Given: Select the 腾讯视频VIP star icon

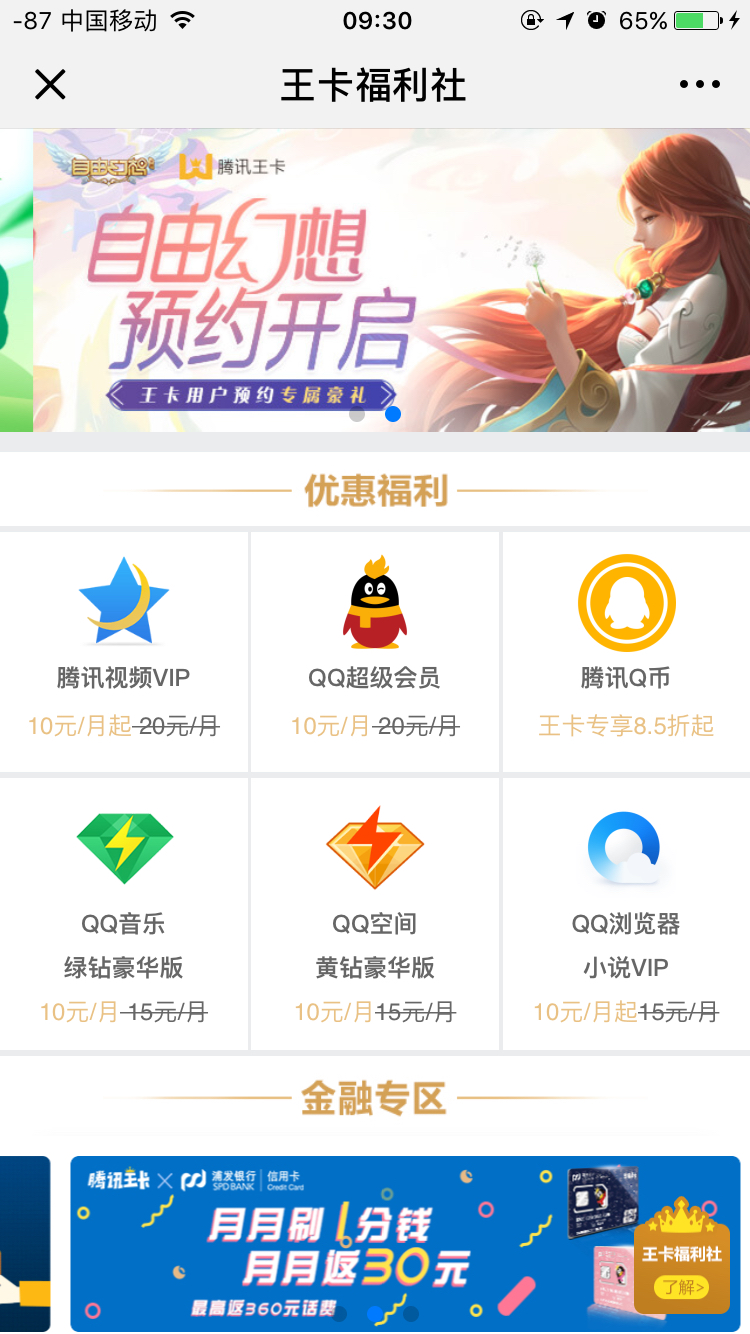Looking at the screenshot, I should (124, 600).
